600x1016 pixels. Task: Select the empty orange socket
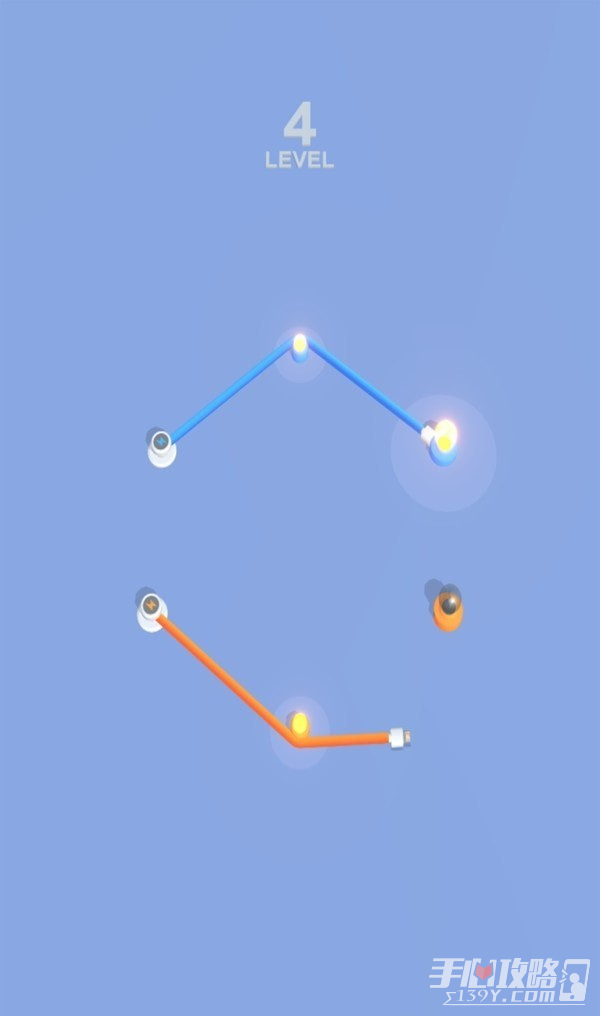coord(449,607)
